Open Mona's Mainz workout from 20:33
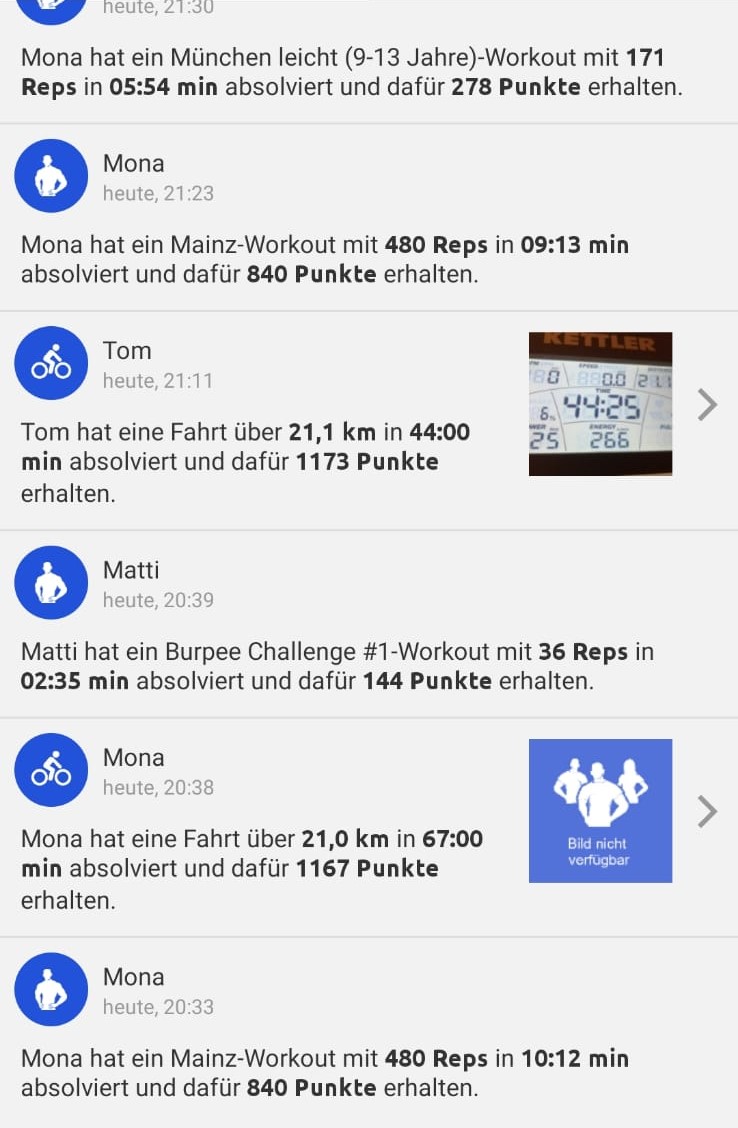 [x=324, y=1072]
